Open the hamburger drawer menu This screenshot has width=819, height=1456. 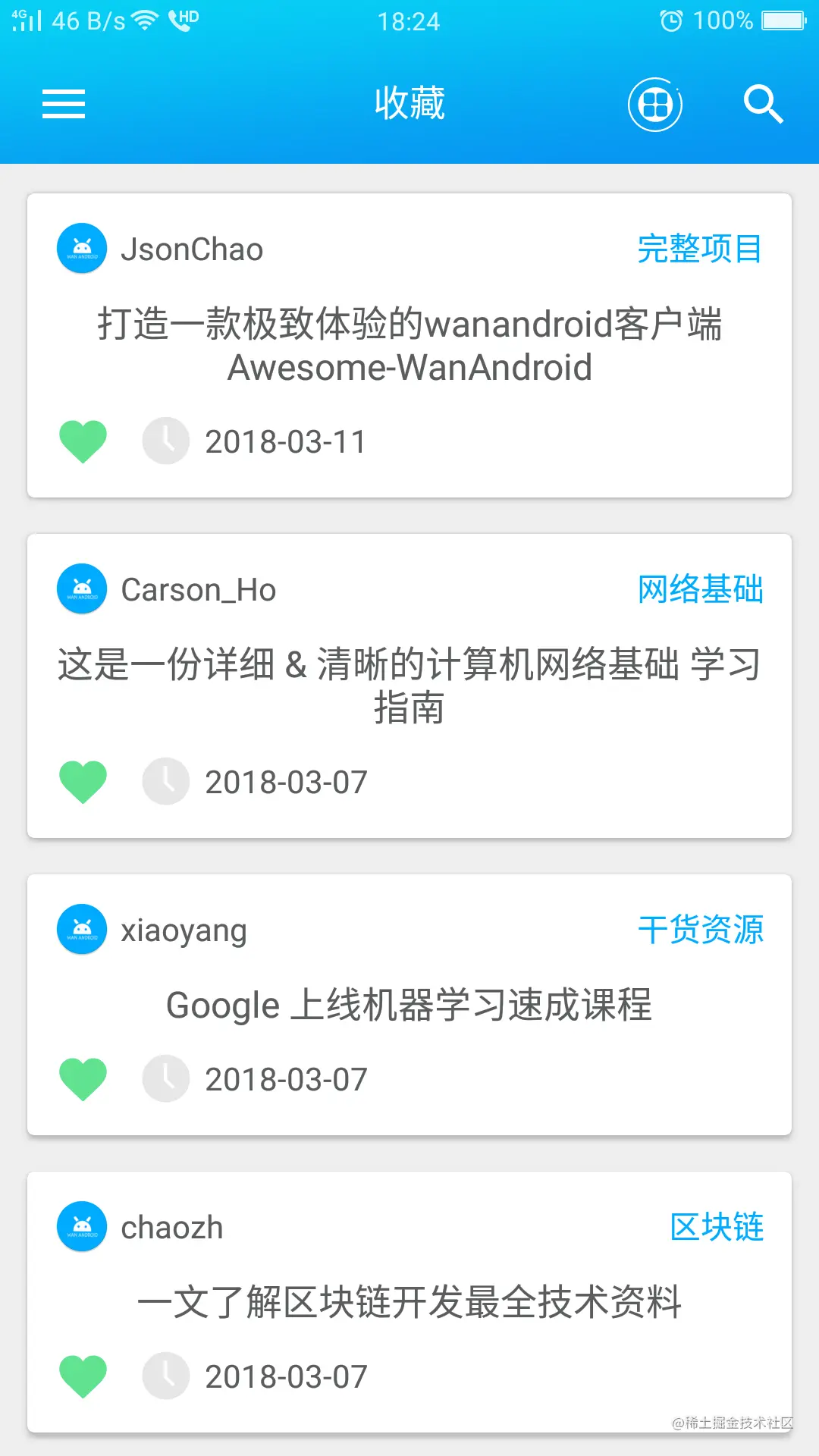tap(64, 104)
